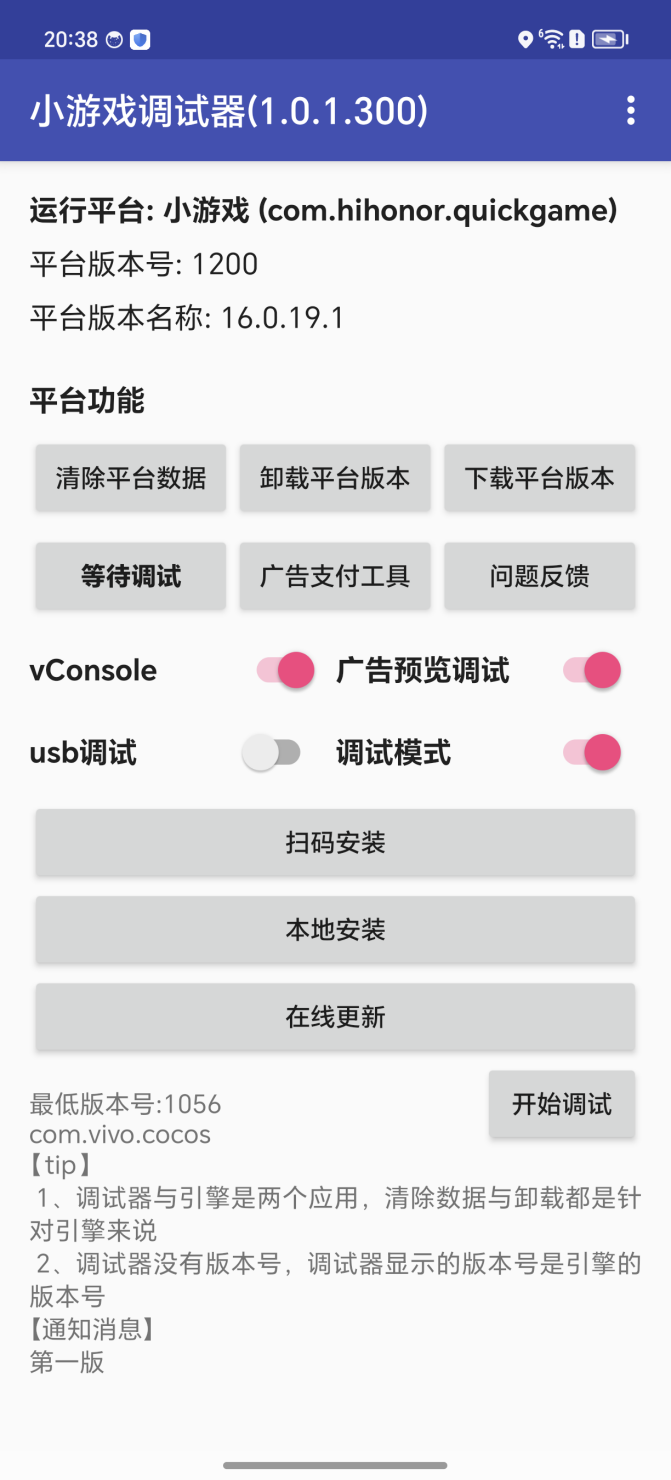Viewport: 671px width, 1480px height.
Task: Open 问题反馈 feedback
Action: point(540,576)
